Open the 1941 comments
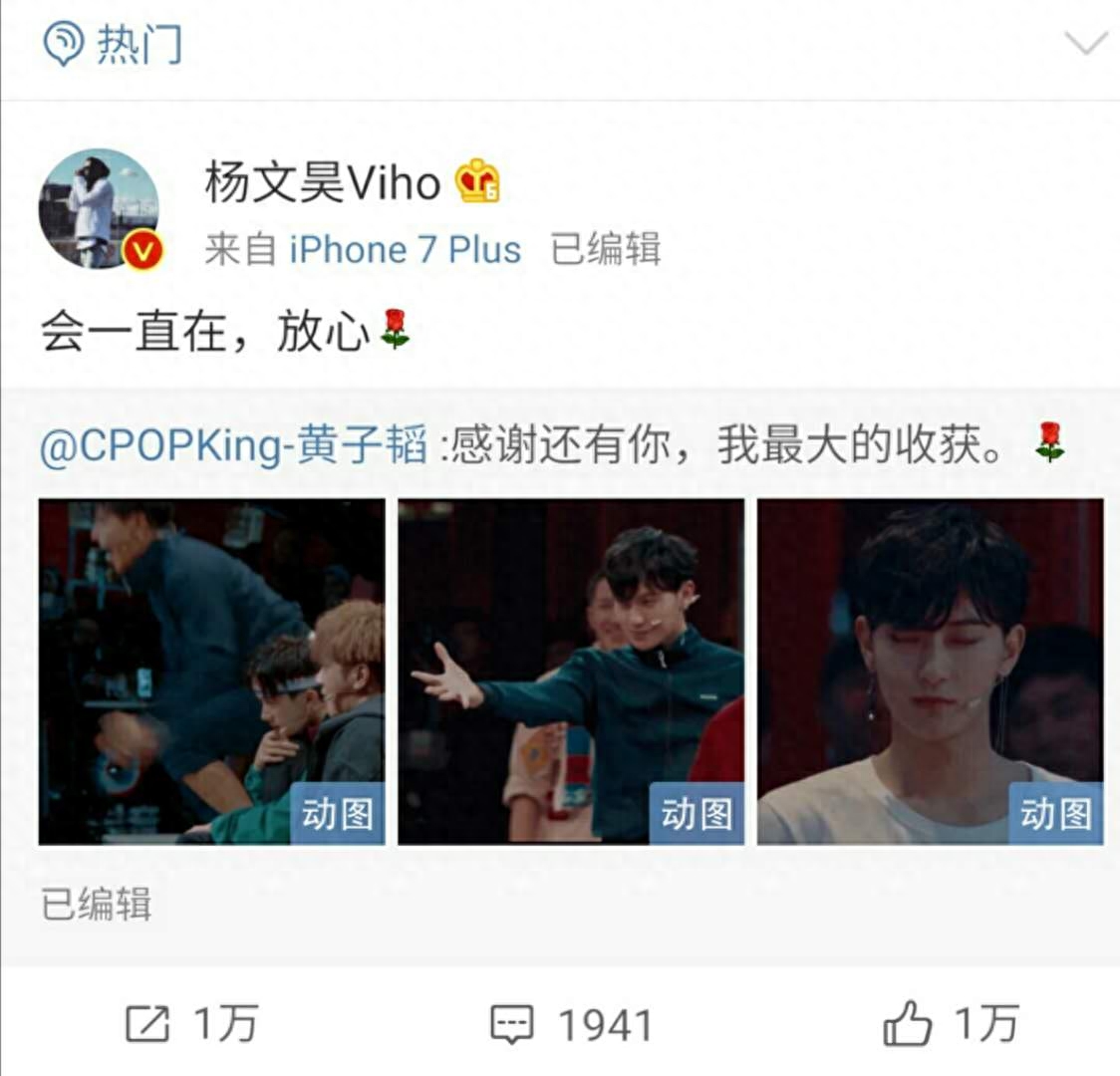 [571, 1024]
